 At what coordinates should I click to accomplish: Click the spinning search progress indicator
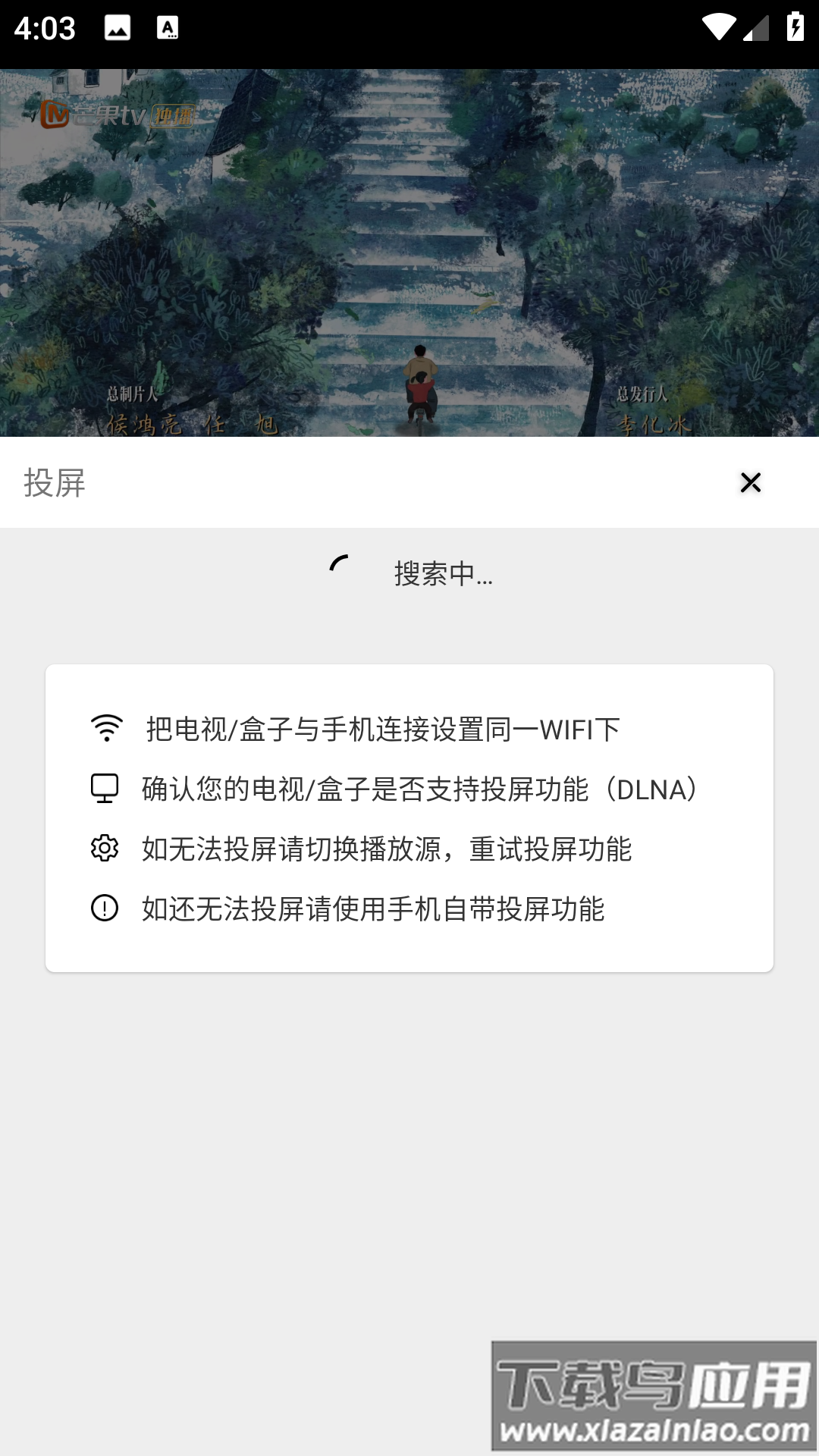click(338, 566)
